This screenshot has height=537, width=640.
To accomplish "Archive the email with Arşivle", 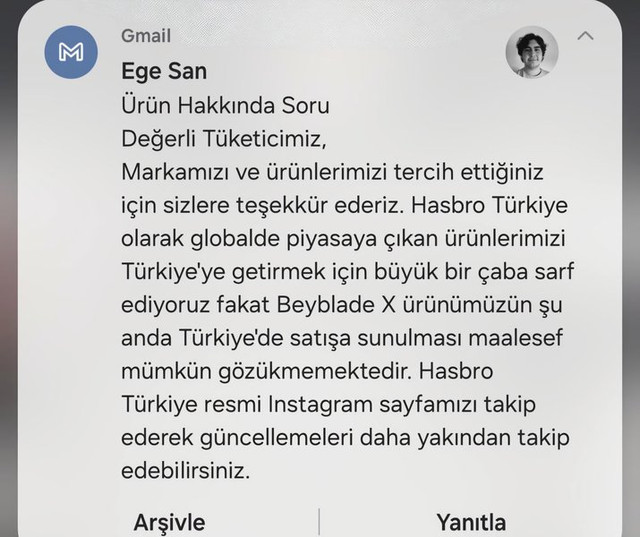I will (x=169, y=522).
